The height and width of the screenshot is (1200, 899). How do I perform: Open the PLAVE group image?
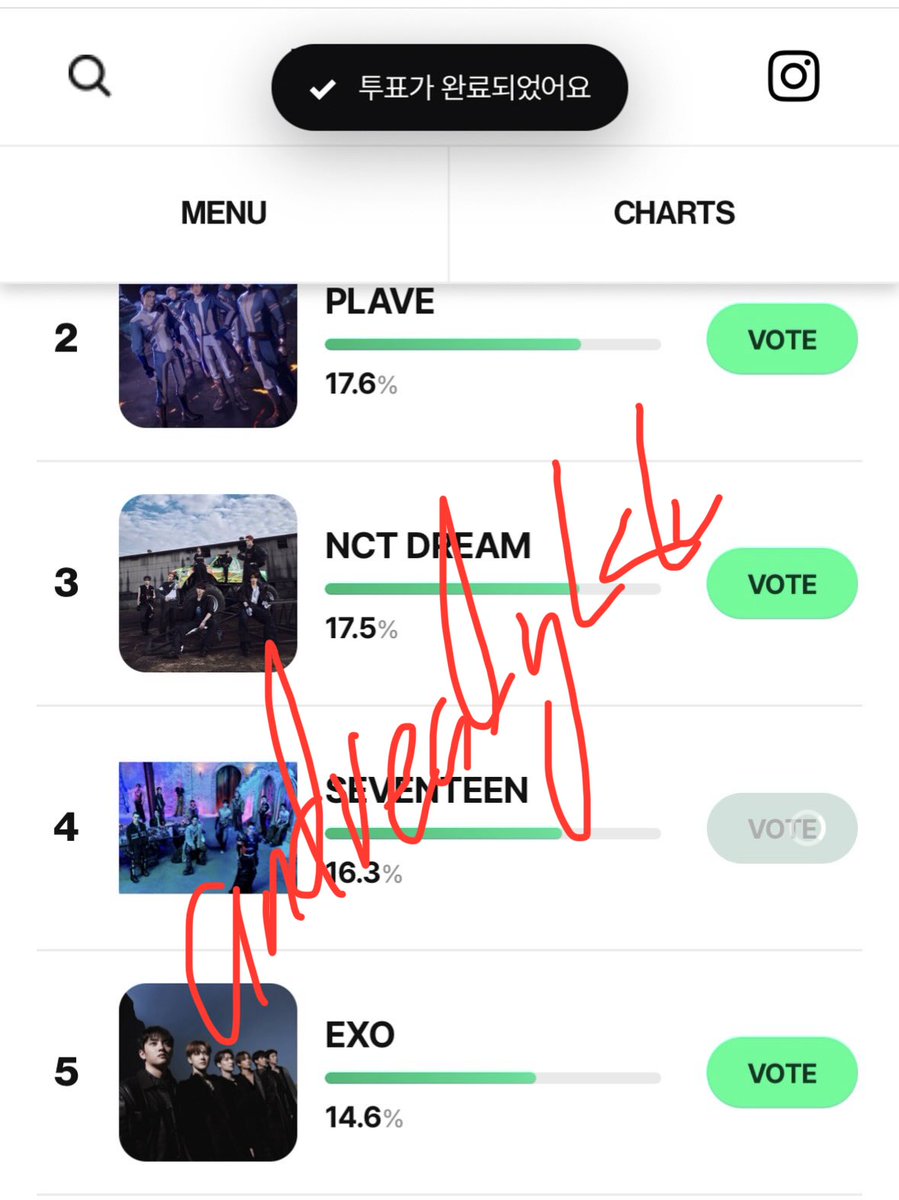(208, 355)
